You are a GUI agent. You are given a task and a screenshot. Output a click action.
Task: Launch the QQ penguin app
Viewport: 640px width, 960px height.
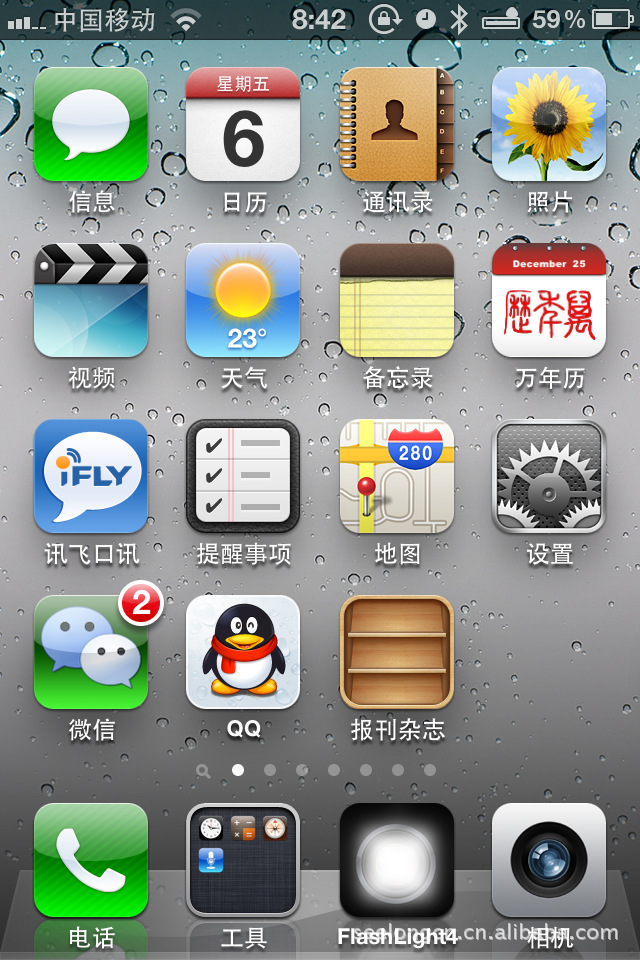pos(243,653)
